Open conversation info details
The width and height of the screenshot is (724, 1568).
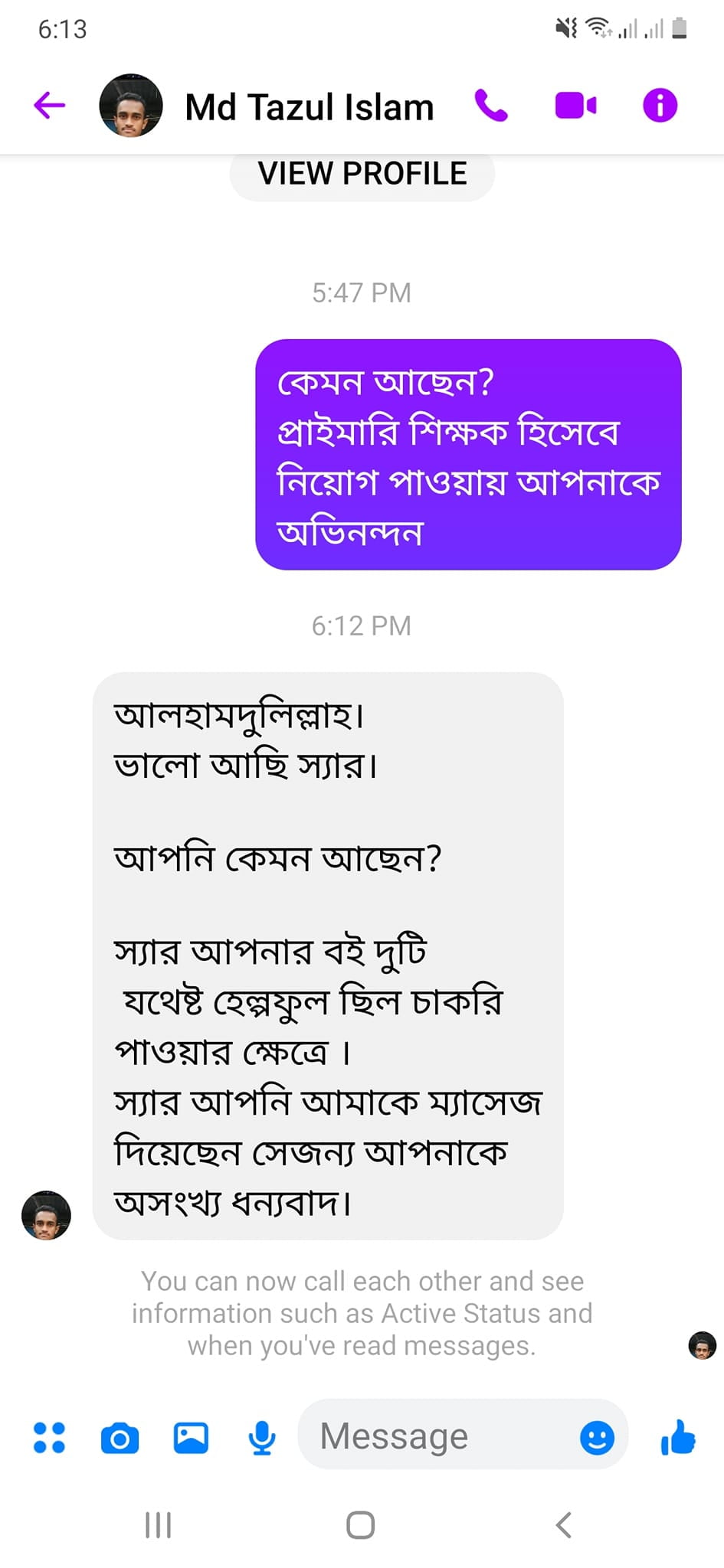tap(660, 106)
